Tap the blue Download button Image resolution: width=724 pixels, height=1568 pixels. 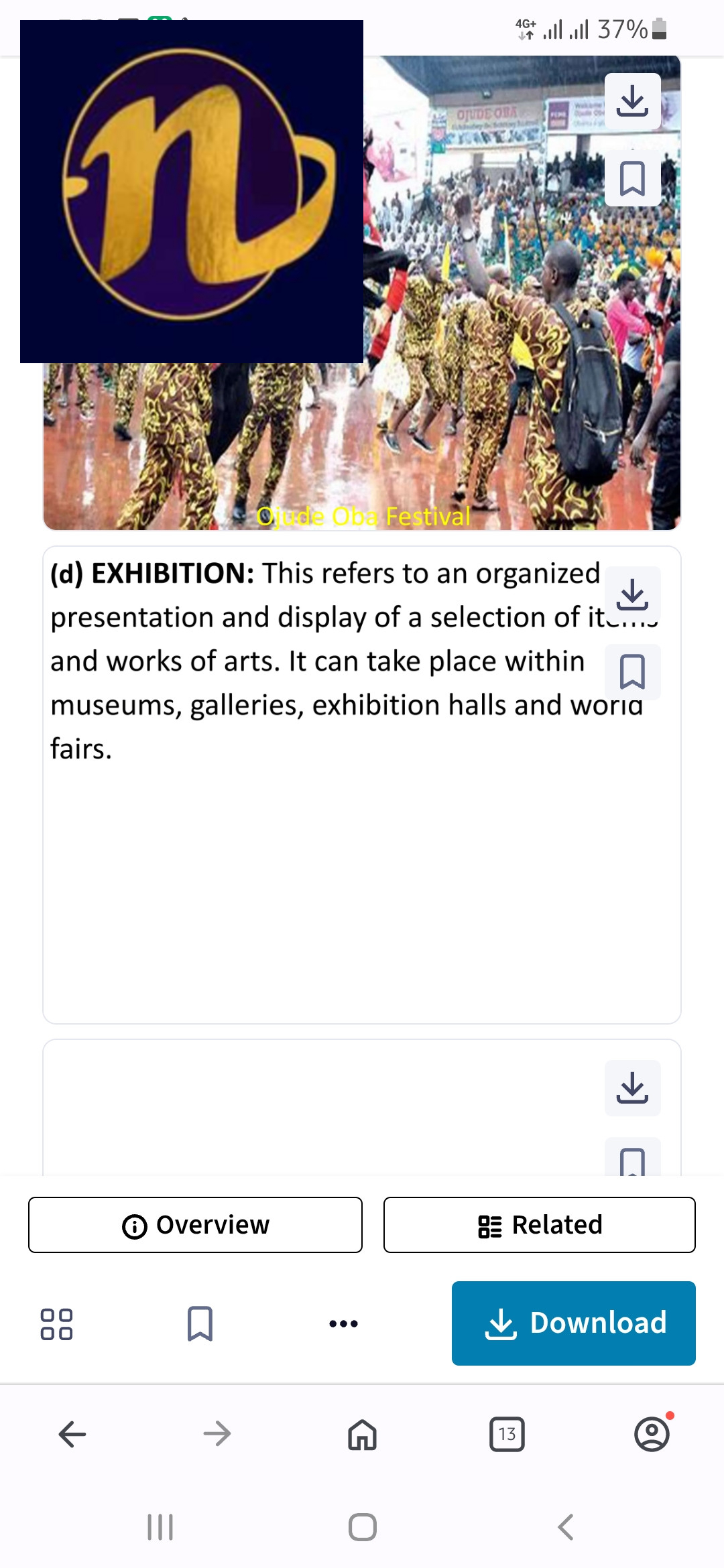tap(573, 1323)
